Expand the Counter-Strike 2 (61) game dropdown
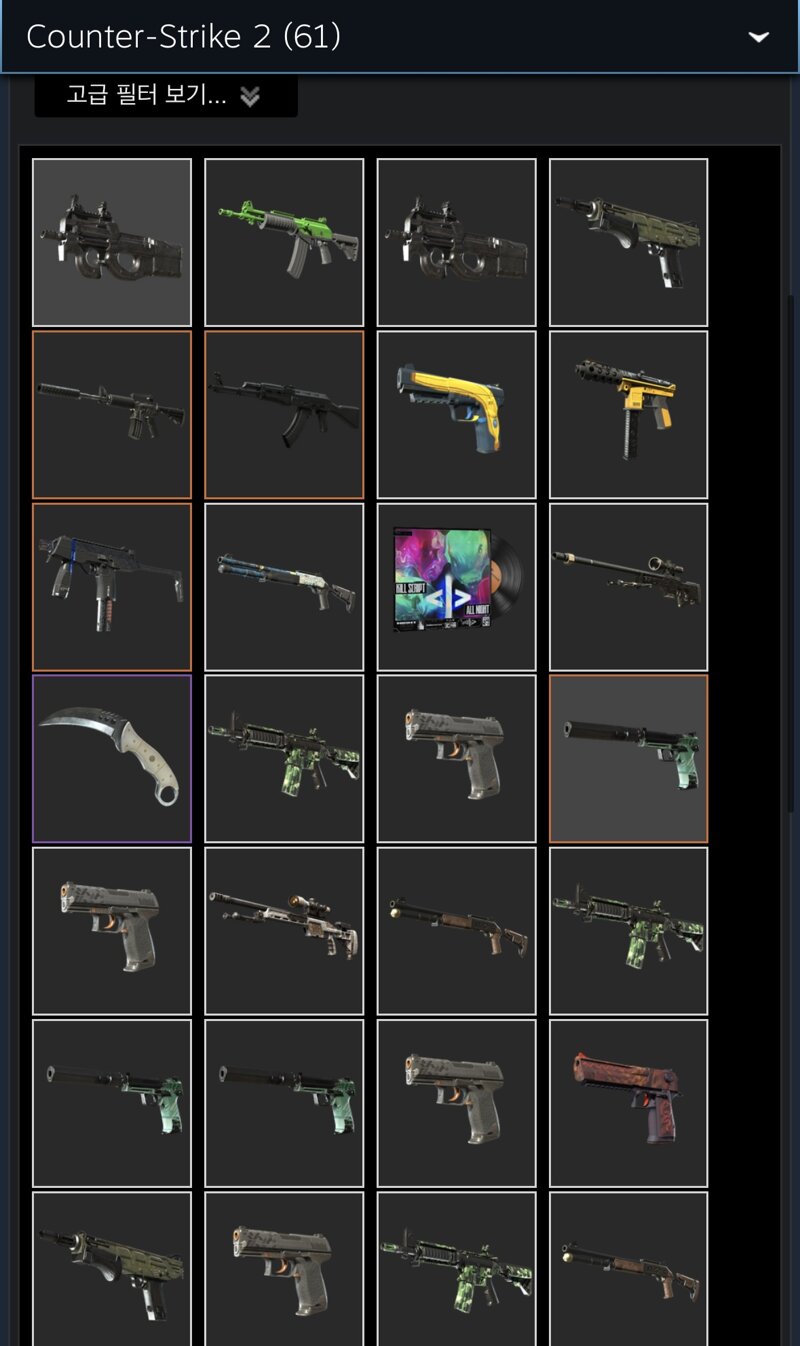The height and width of the screenshot is (1346, 800). pos(400,37)
